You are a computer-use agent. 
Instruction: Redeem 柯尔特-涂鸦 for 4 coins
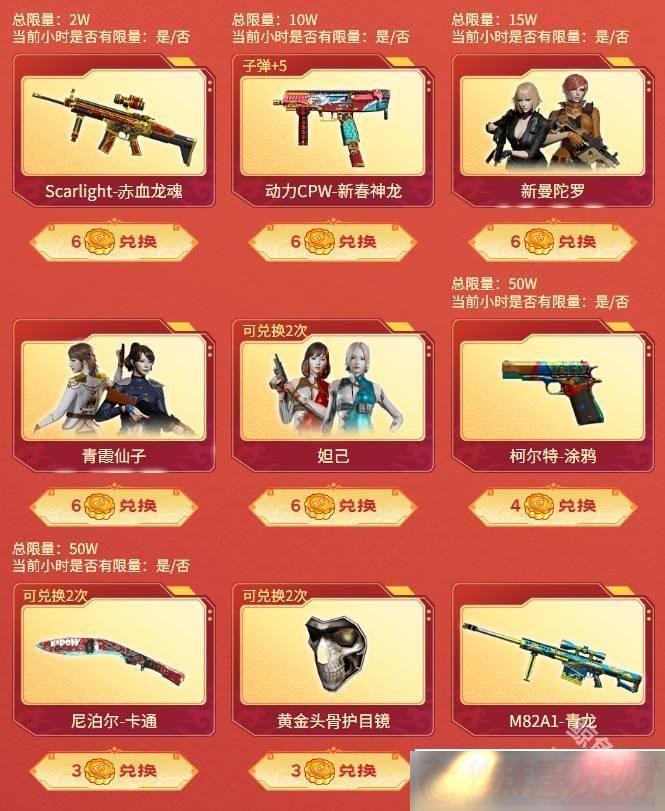click(553, 506)
